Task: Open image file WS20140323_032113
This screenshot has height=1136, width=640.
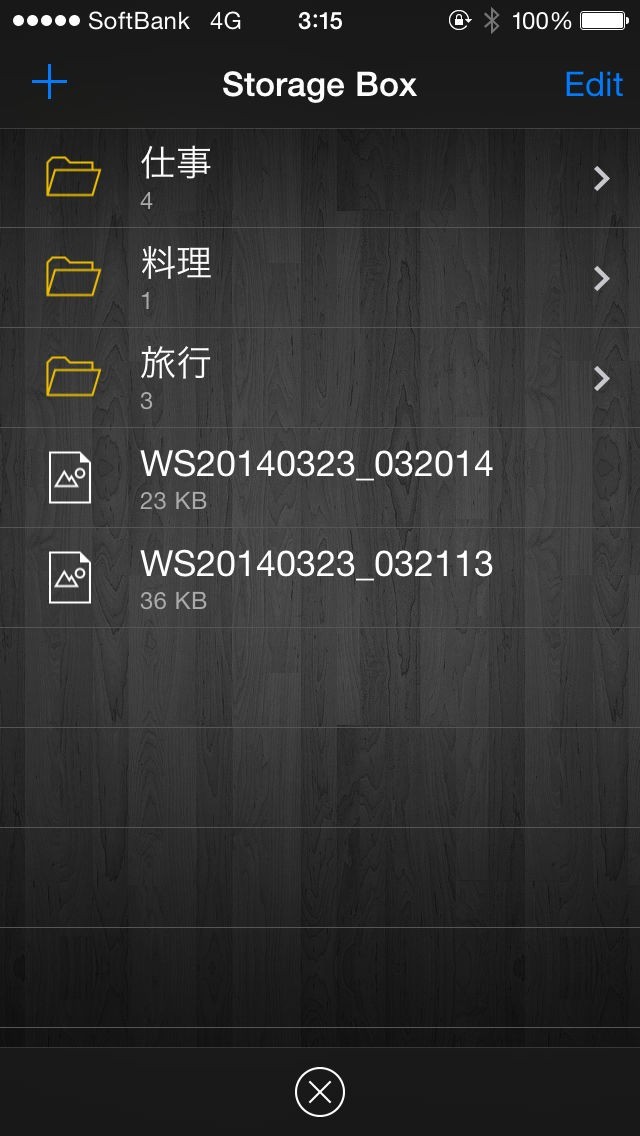Action: (316, 578)
